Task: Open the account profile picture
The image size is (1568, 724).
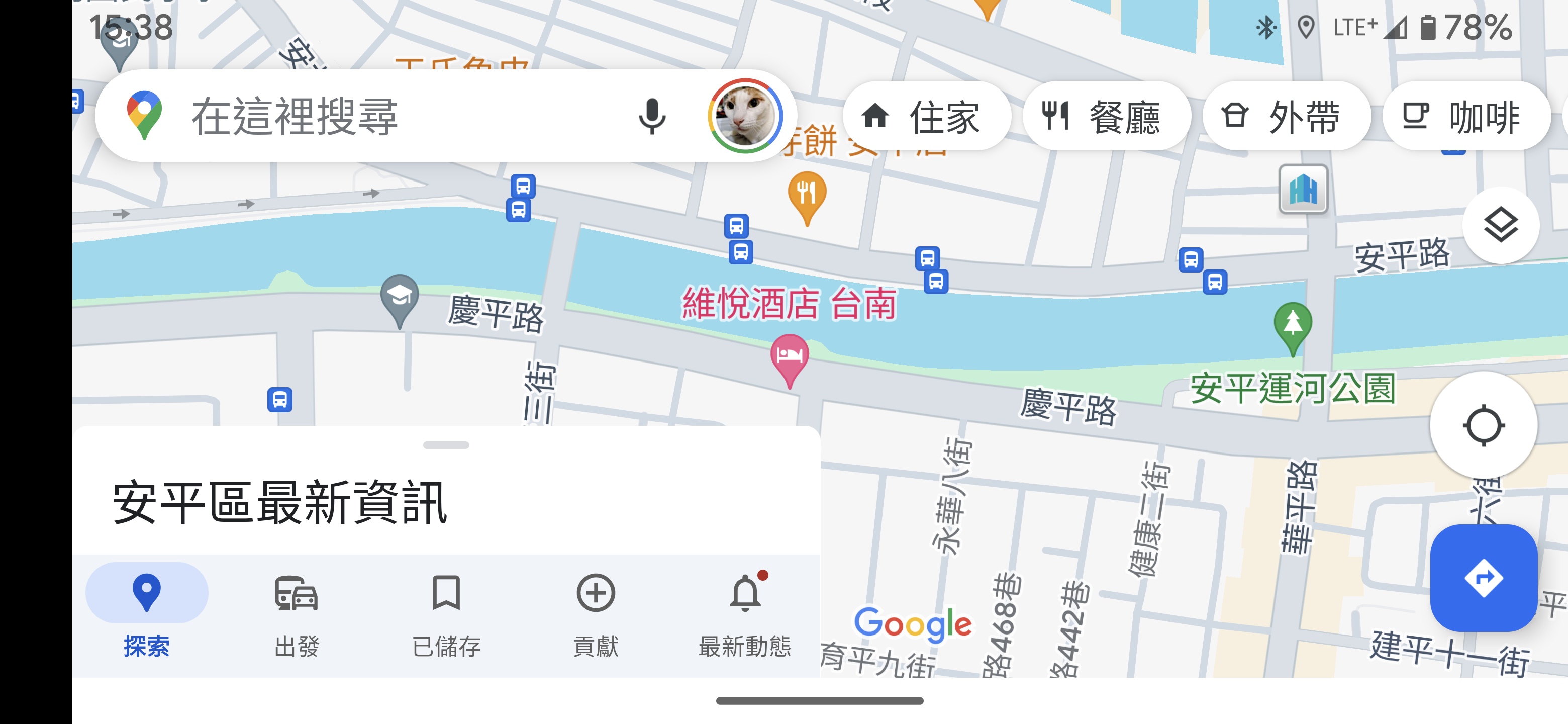Action: (745, 116)
